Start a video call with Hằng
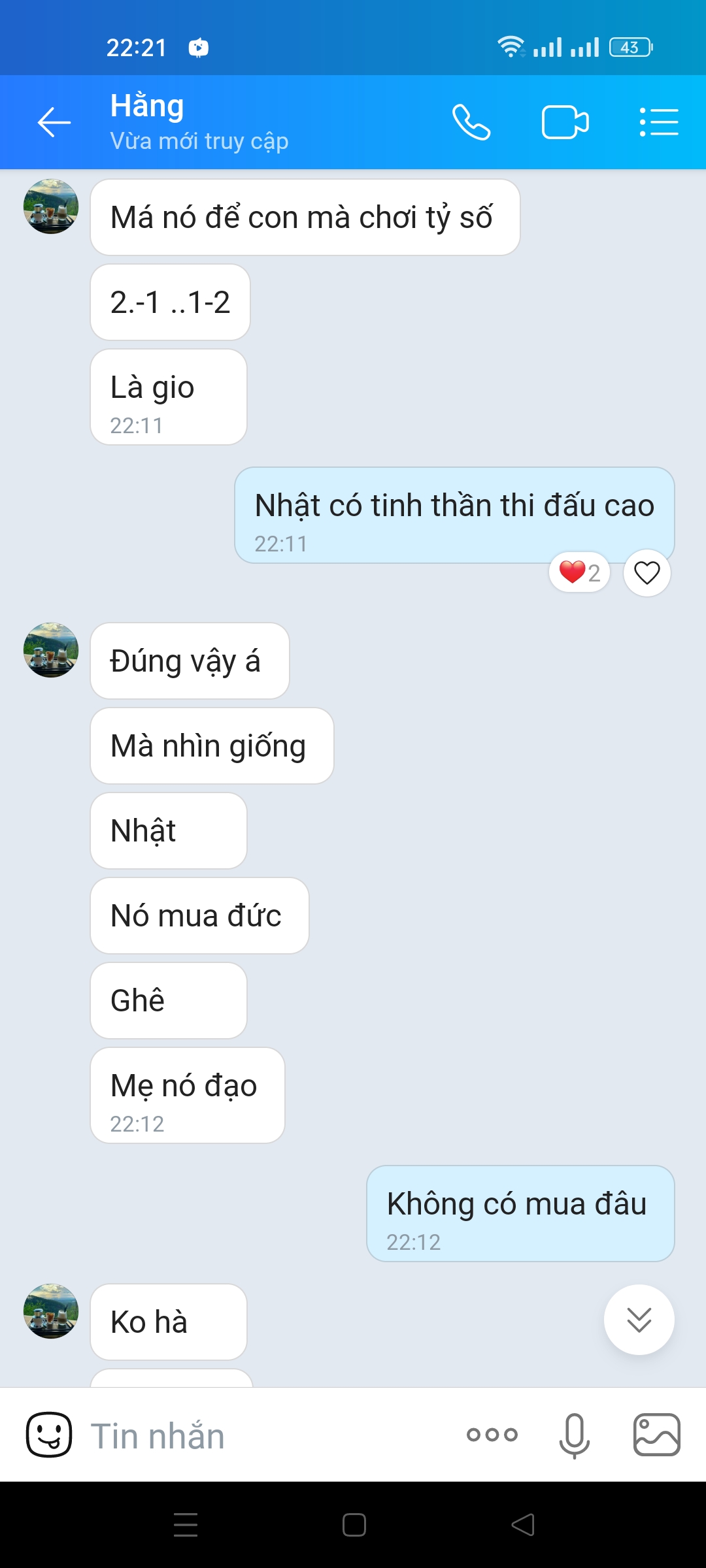The image size is (706, 1568). click(565, 122)
